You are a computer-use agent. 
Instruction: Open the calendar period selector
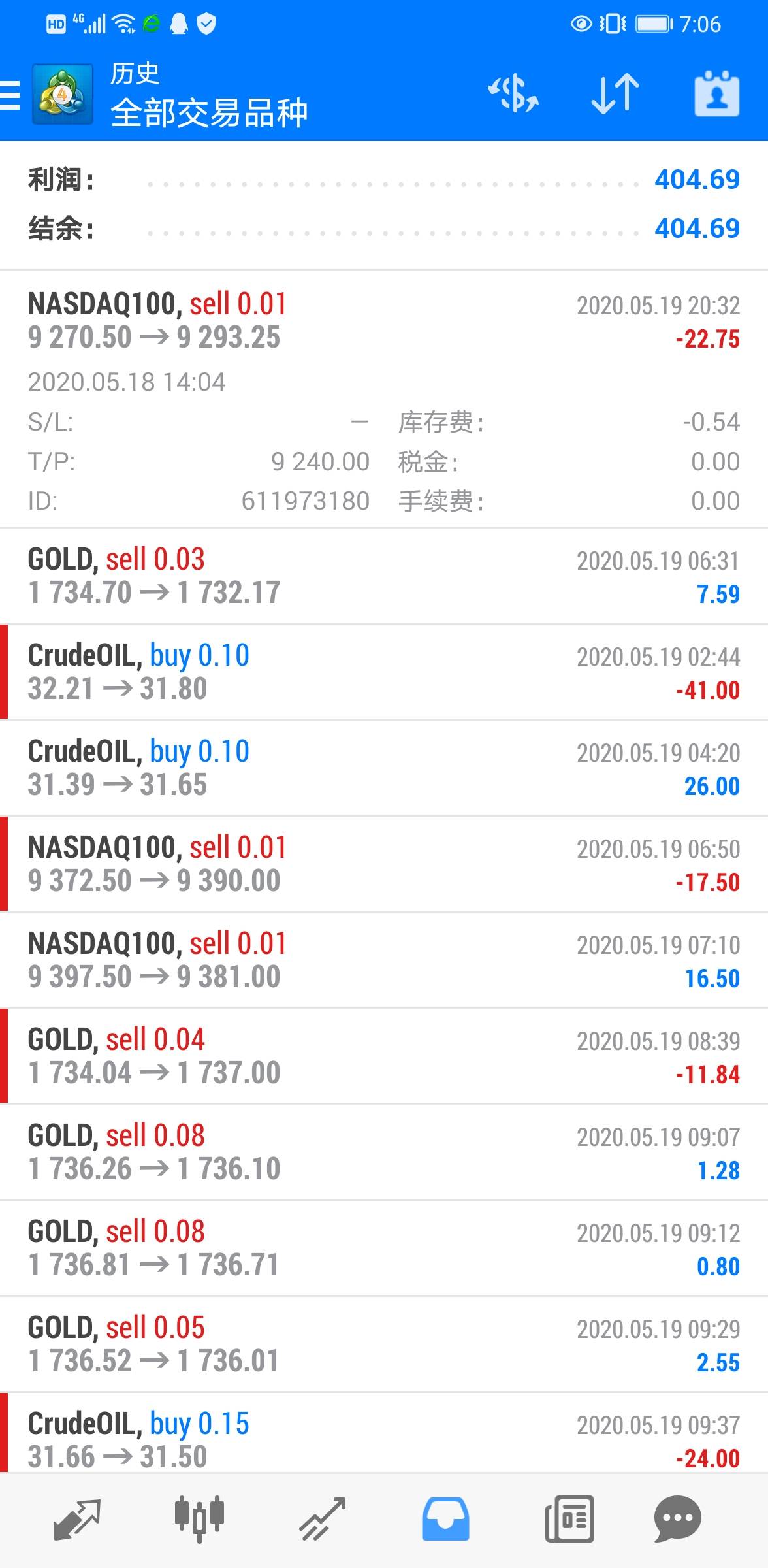(x=716, y=95)
